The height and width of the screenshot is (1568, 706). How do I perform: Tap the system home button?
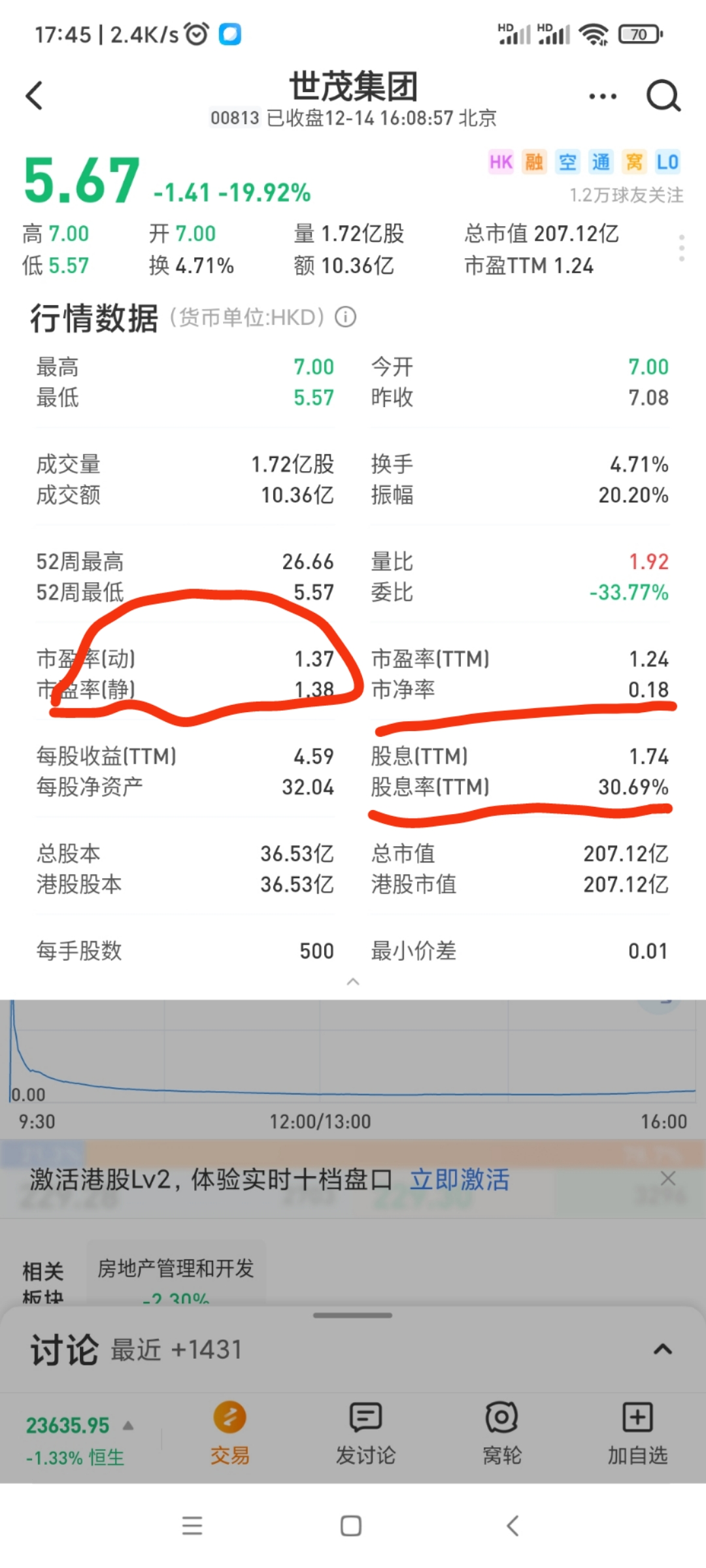pos(351,1526)
